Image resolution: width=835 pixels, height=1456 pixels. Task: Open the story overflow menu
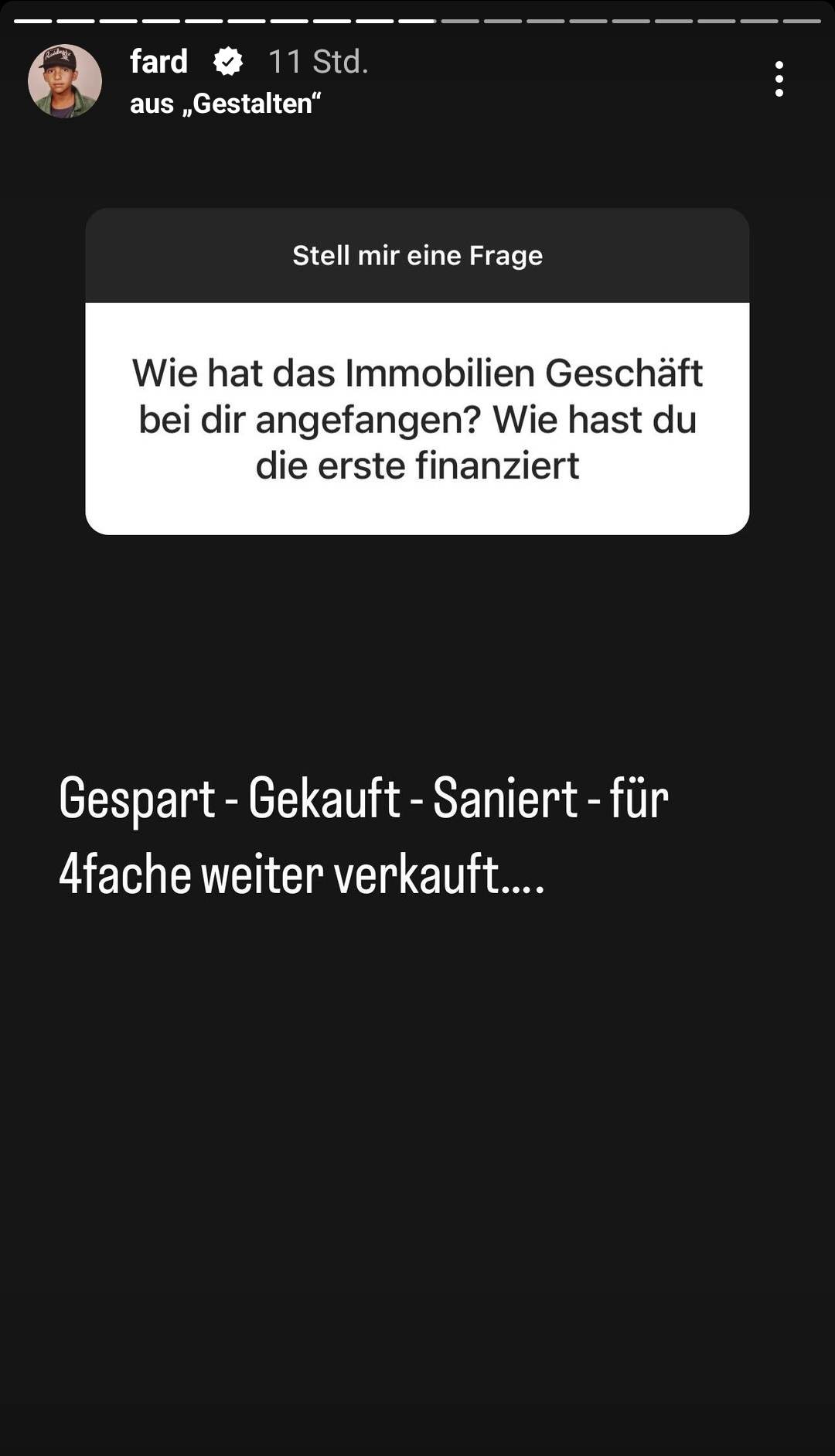779,79
